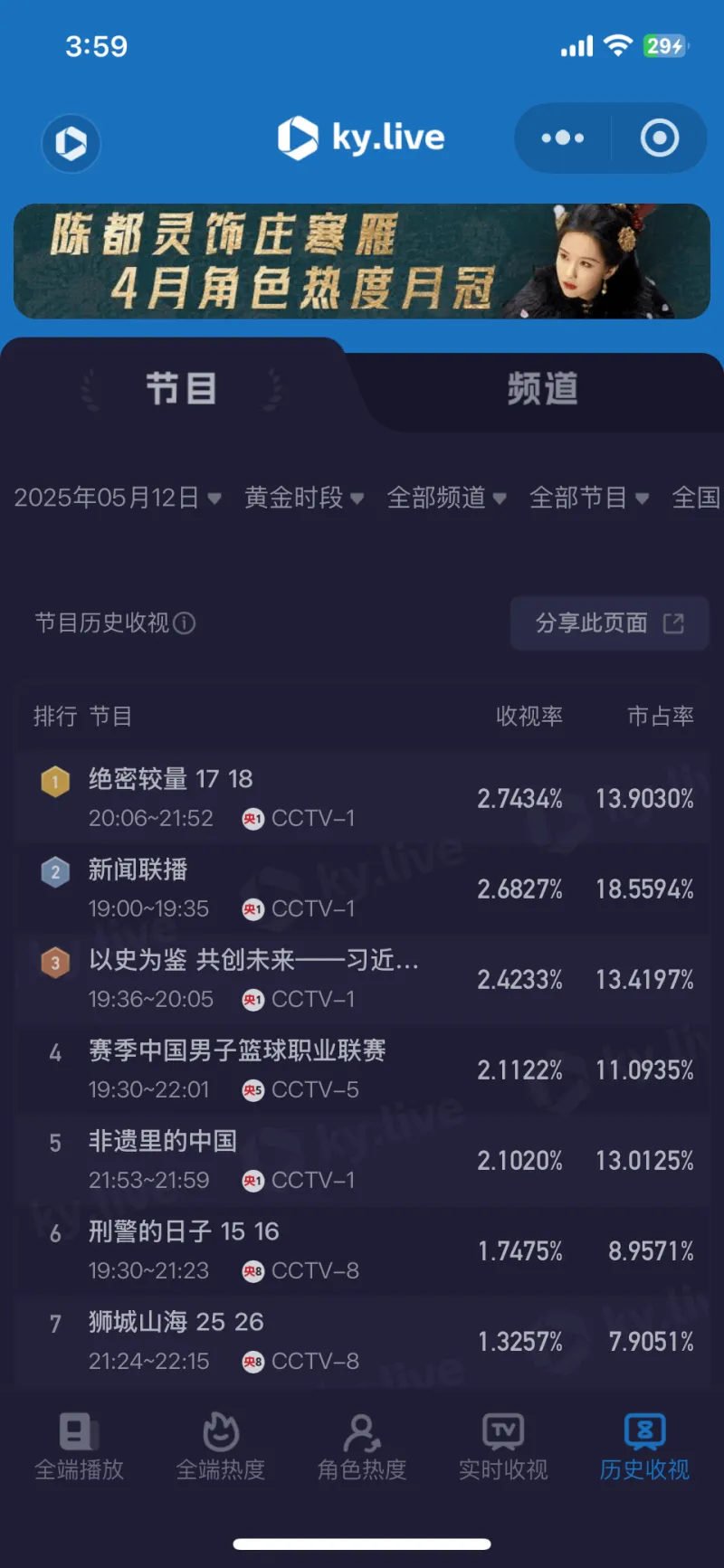Open the 刑警的日子 15 16 row
This screenshot has height=1568, width=724.
(362, 1250)
